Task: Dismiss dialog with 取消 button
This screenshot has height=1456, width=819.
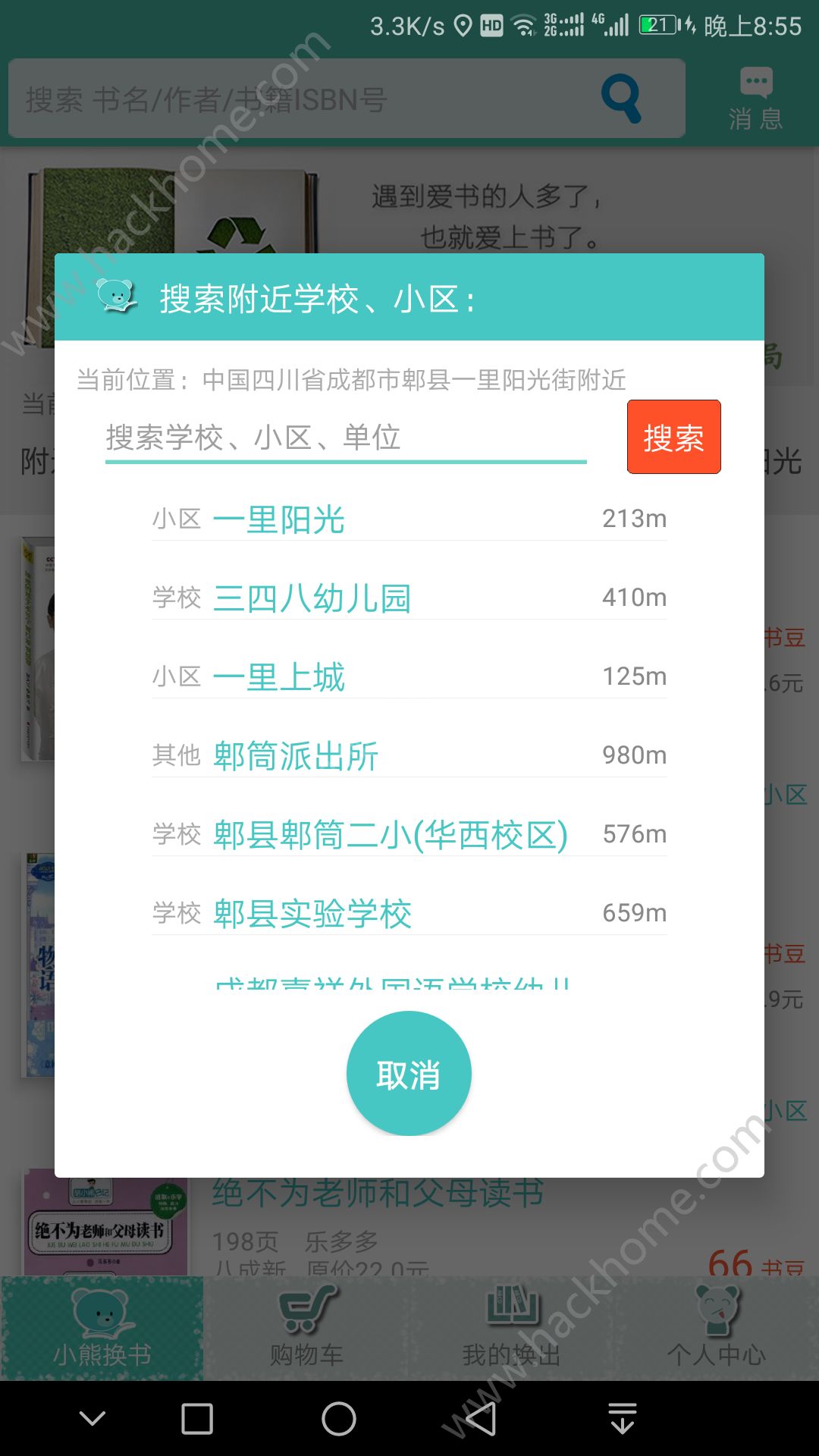Action: 409,1074
